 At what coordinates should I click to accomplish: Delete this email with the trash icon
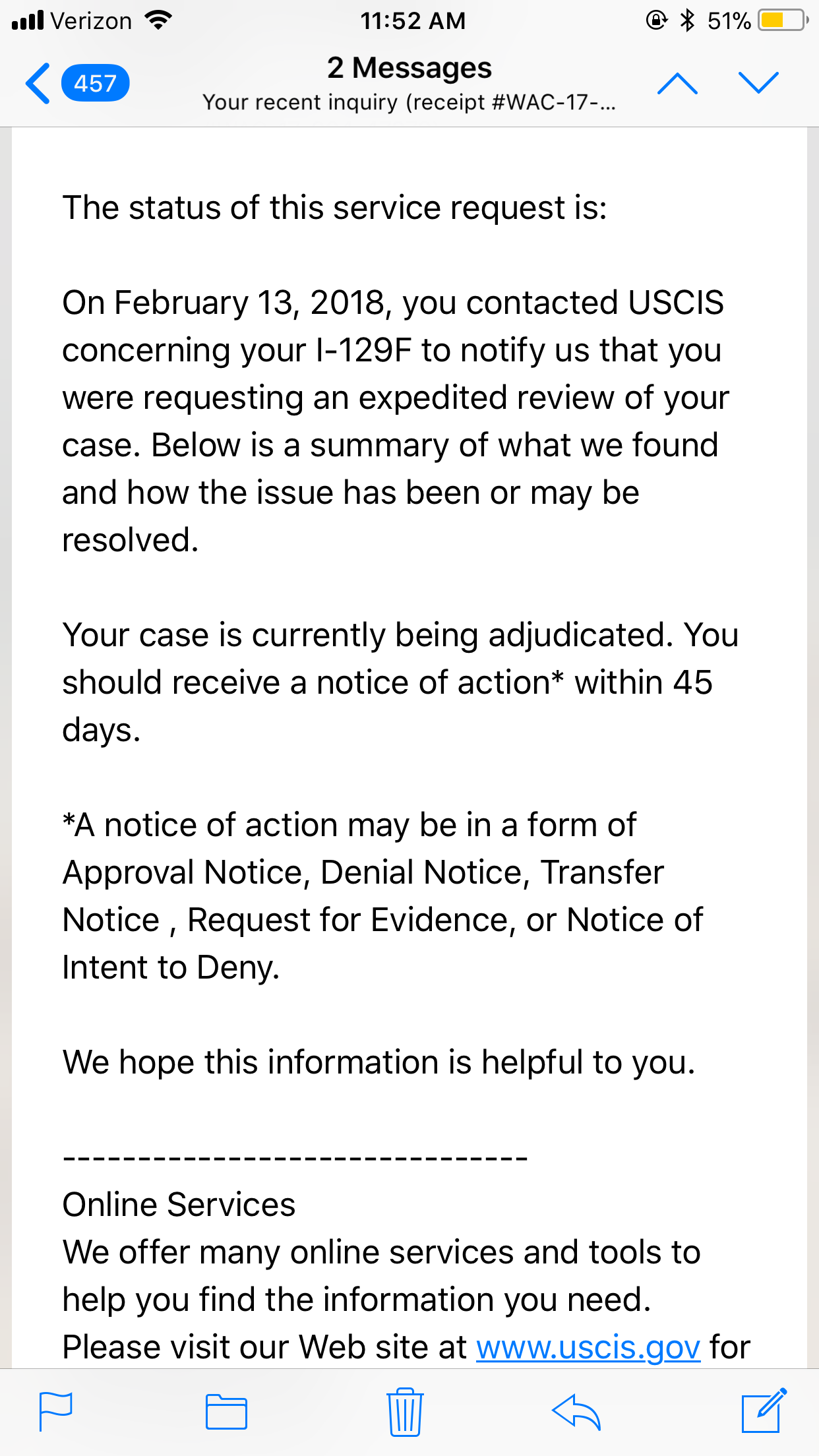click(x=405, y=1411)
